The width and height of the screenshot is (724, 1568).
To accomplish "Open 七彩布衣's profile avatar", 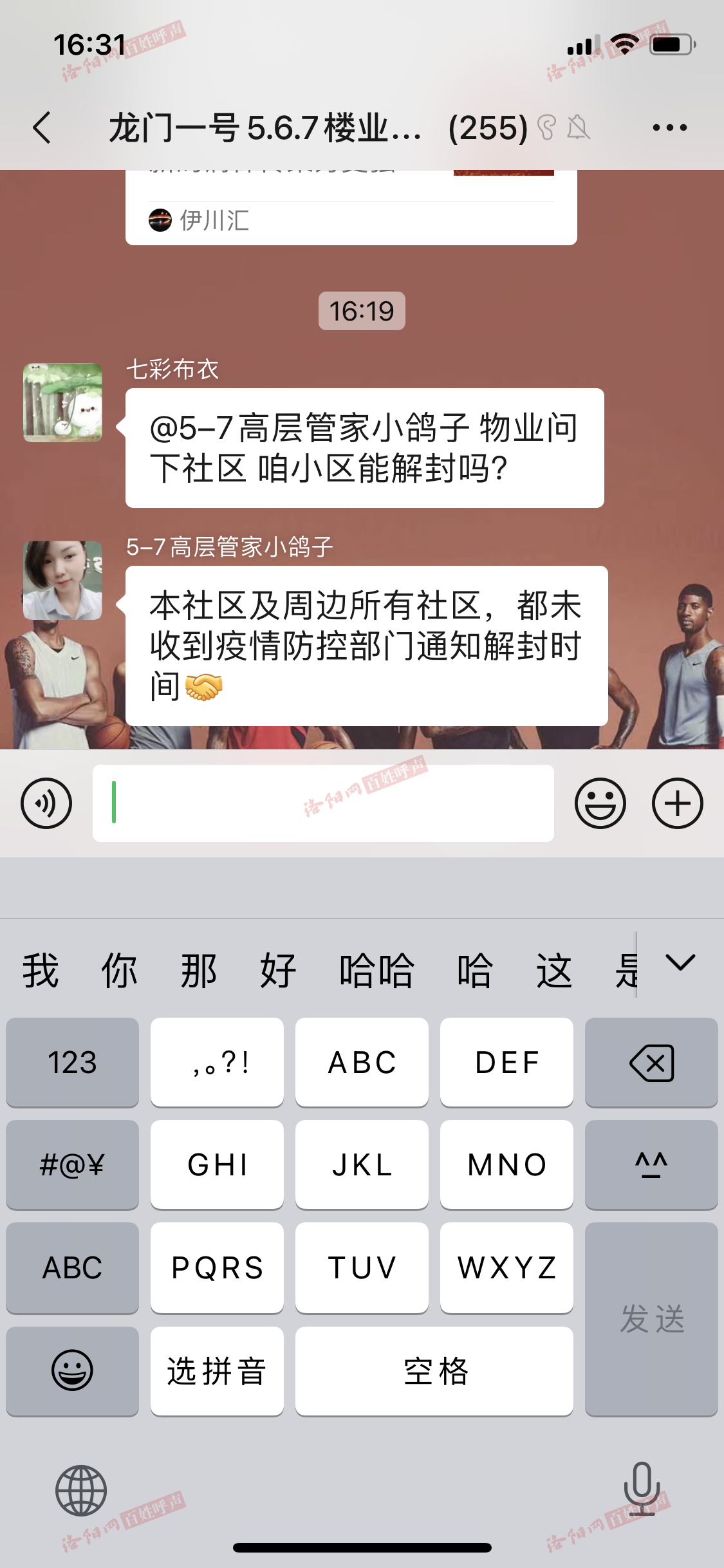I will point(62,403).
